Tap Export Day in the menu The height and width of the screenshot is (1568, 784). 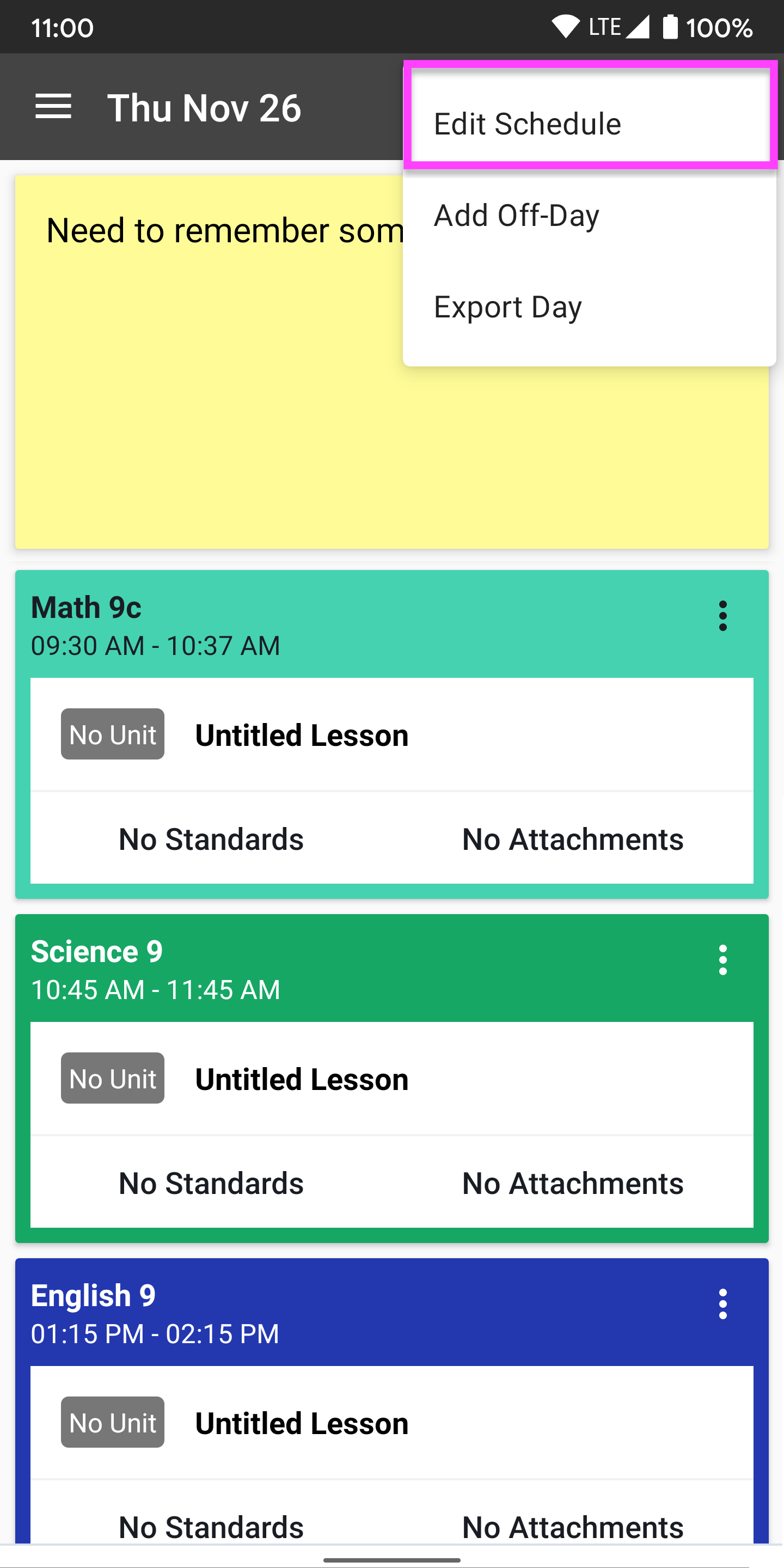click(589, 307)
